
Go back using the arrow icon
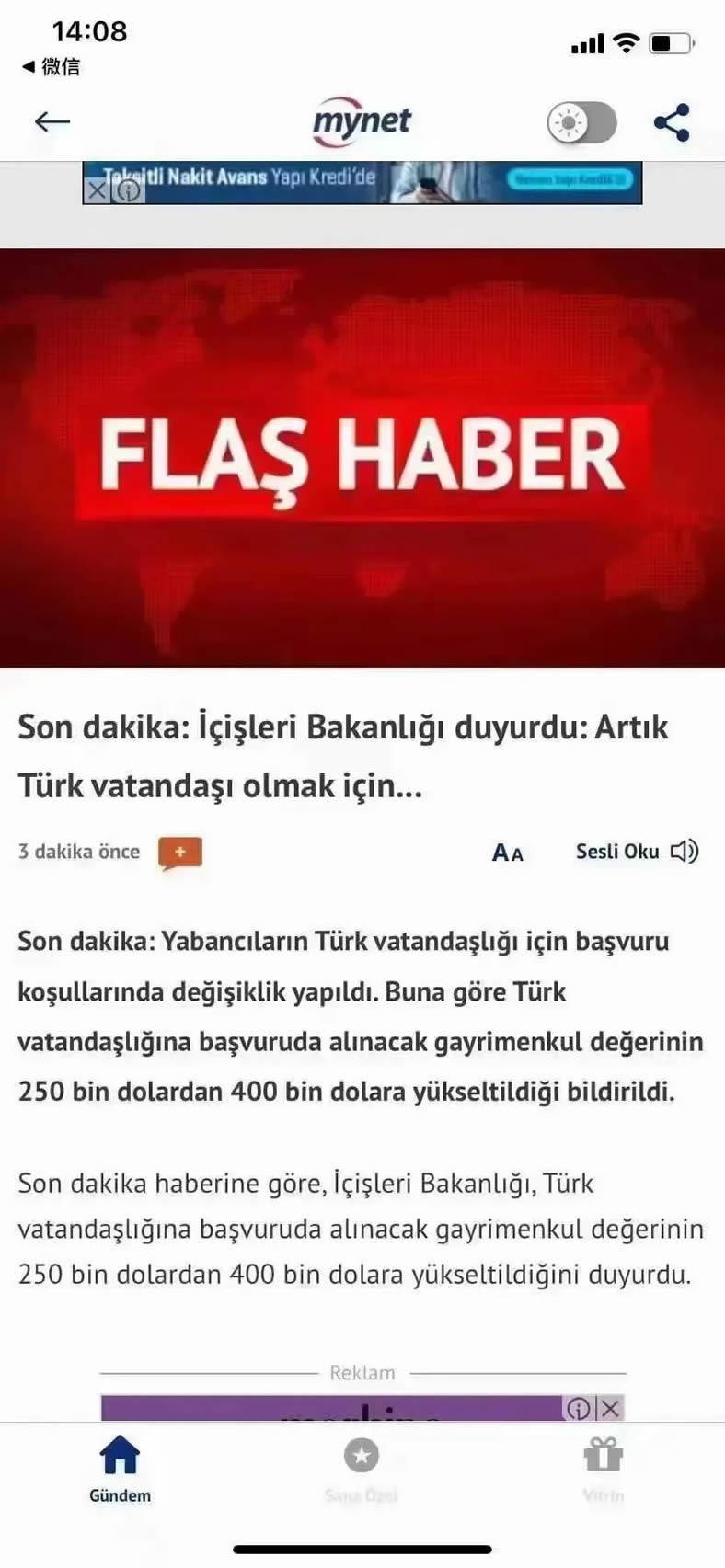pyautogui.click(x=52, y=121)
